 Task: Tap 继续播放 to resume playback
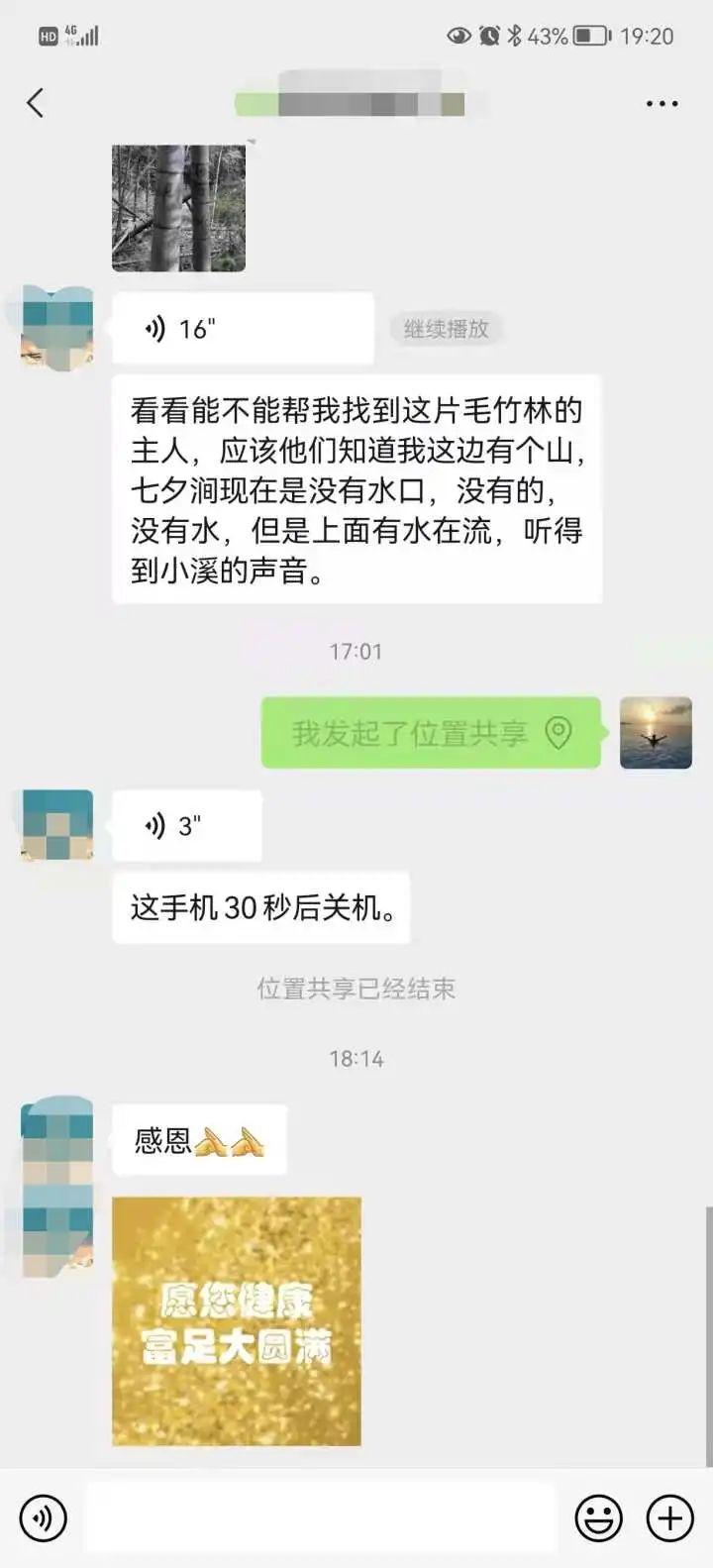click(x=446, y=329)
